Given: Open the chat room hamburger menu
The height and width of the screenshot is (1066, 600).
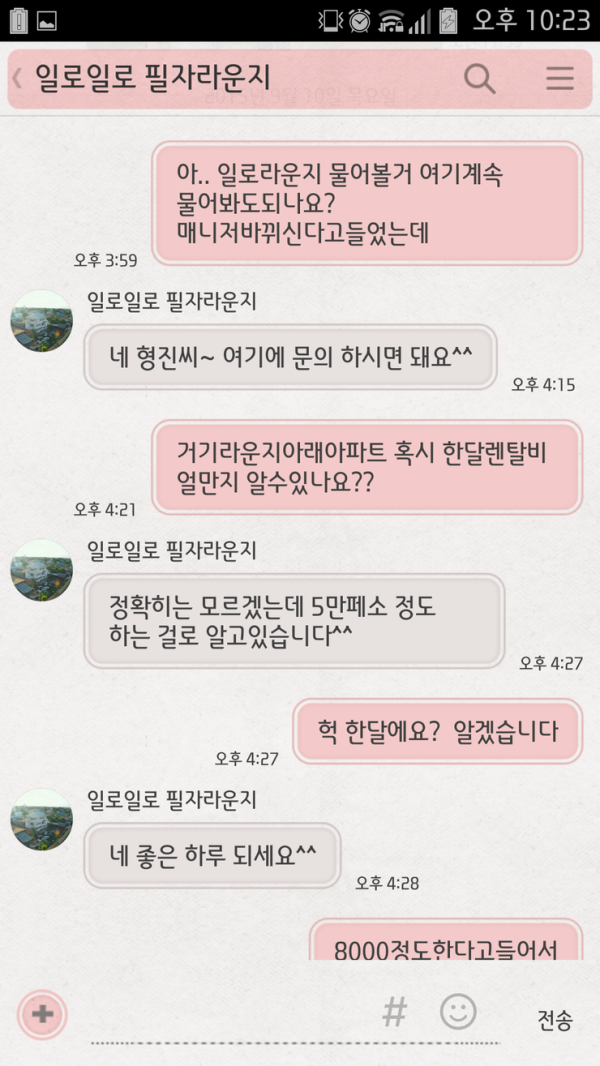Looking at the screenshot, I should (559, 78).
